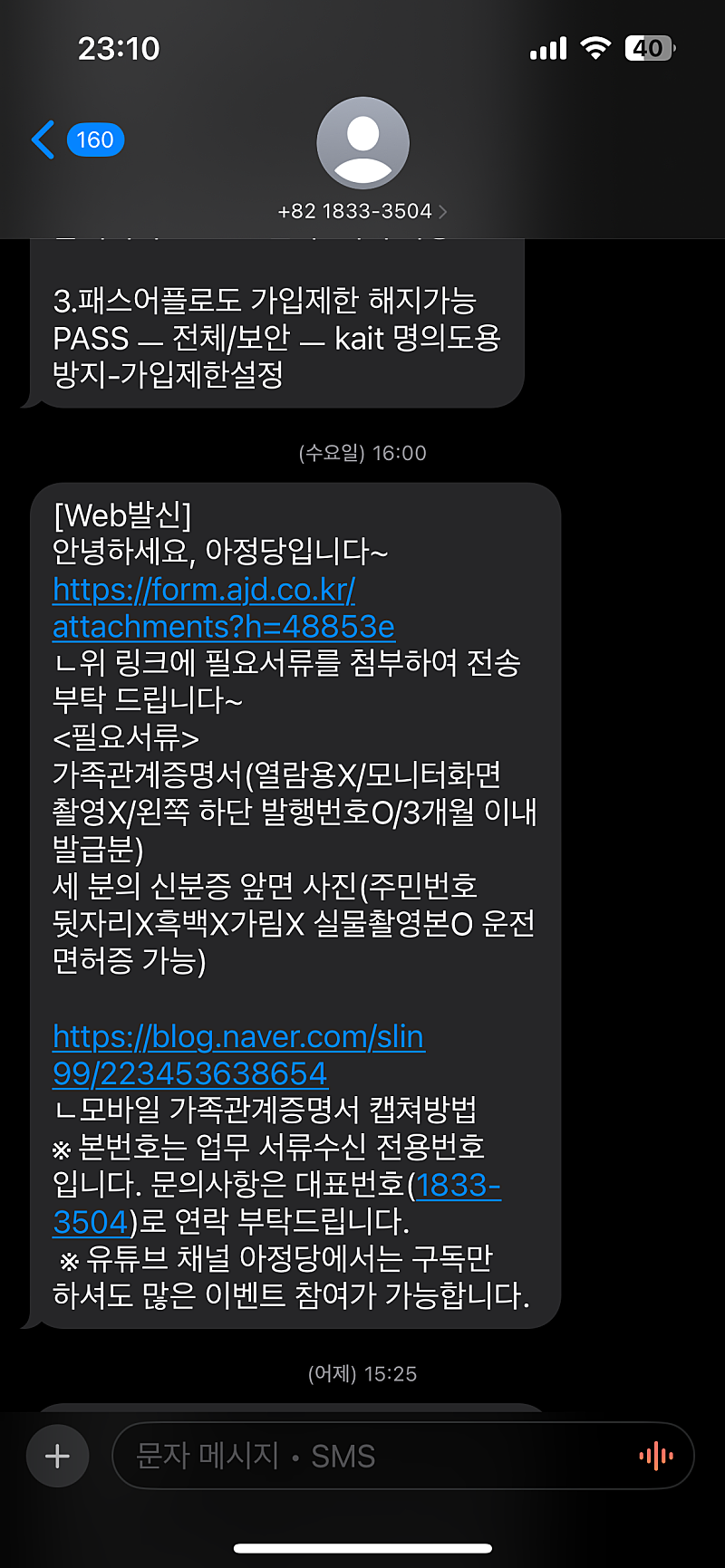Record an audio message
The width and height of the screenshot is (725, 1568).
click(655, 1456)
